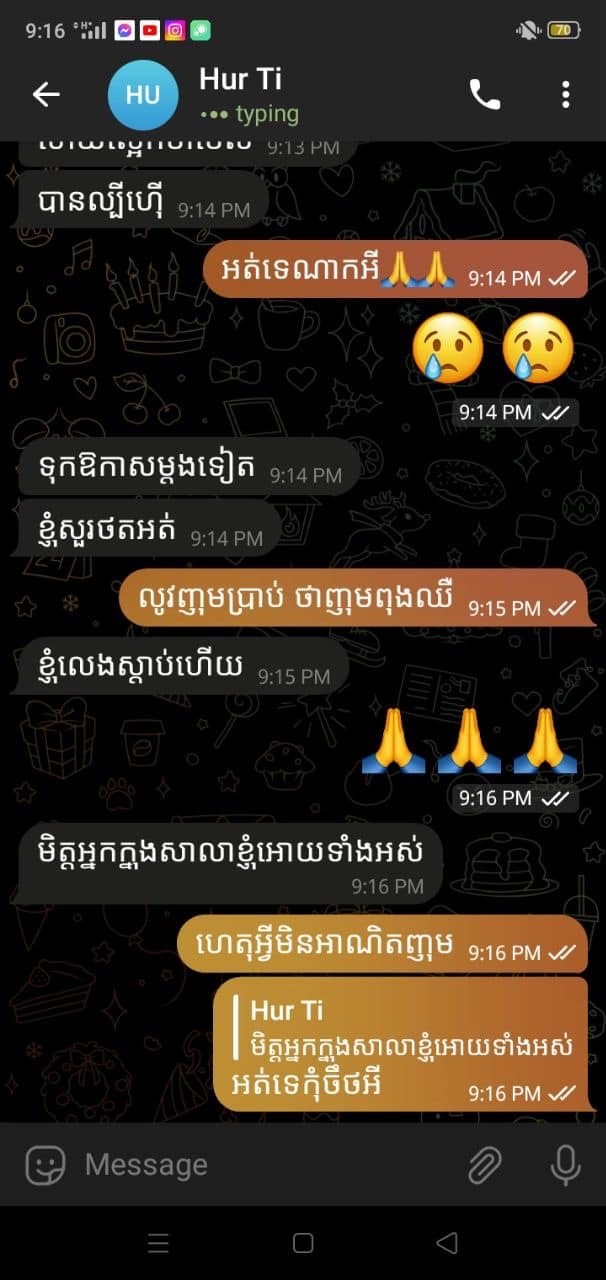Image resolution: width=606 pixels, height=1280 pixels.
Task: Tap the system home button
Action: [x=303, y=1243]
